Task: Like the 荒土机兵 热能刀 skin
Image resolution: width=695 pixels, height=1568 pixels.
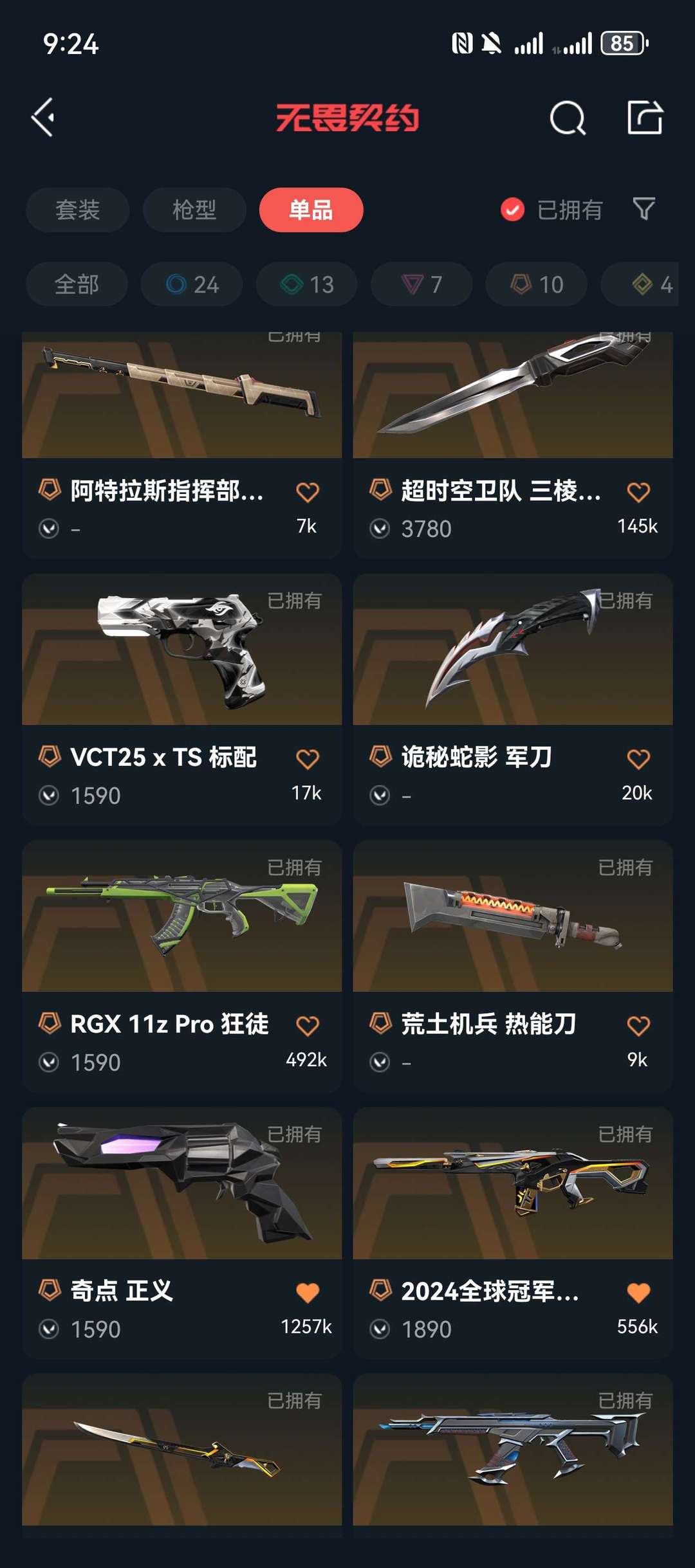Action: 638,1025
